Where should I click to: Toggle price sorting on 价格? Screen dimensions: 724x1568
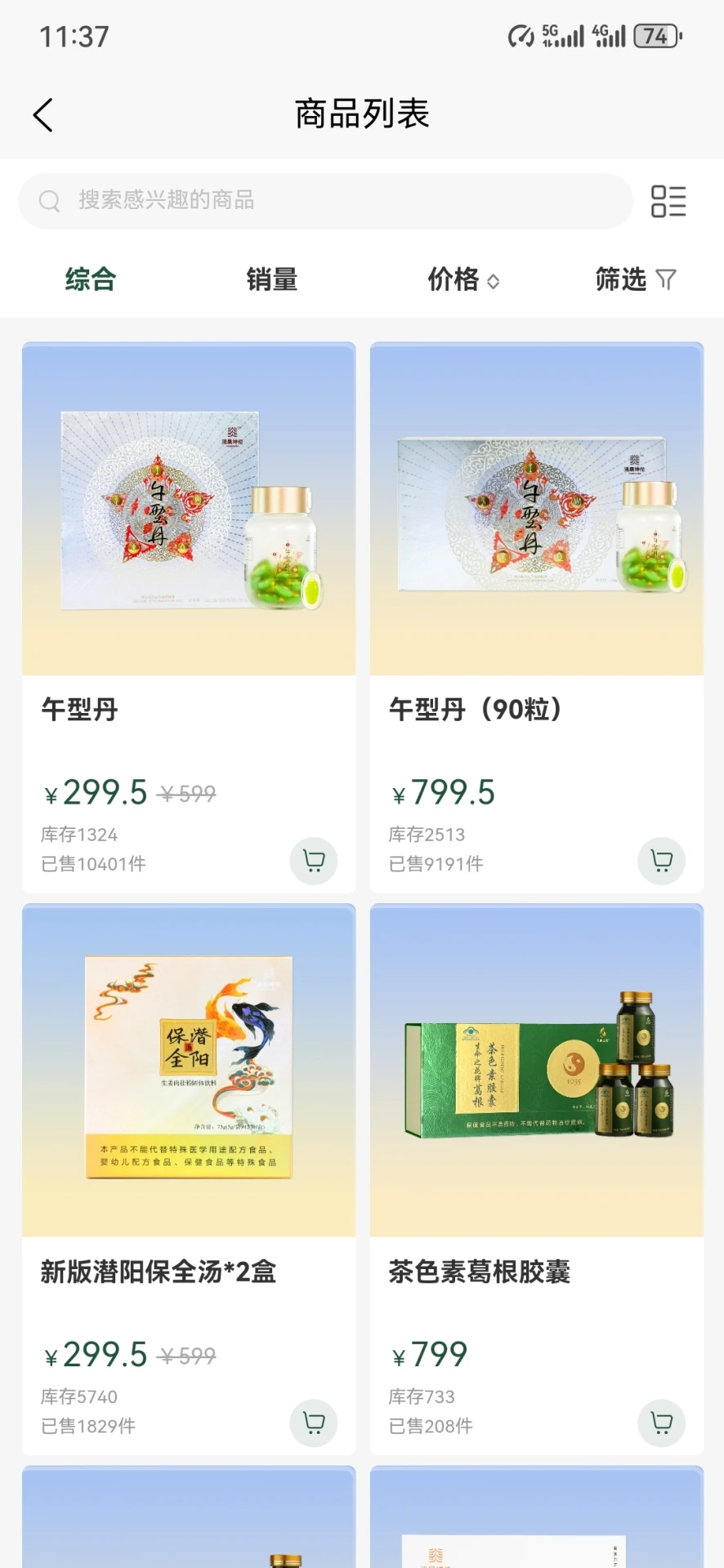[x=463, y=279]
